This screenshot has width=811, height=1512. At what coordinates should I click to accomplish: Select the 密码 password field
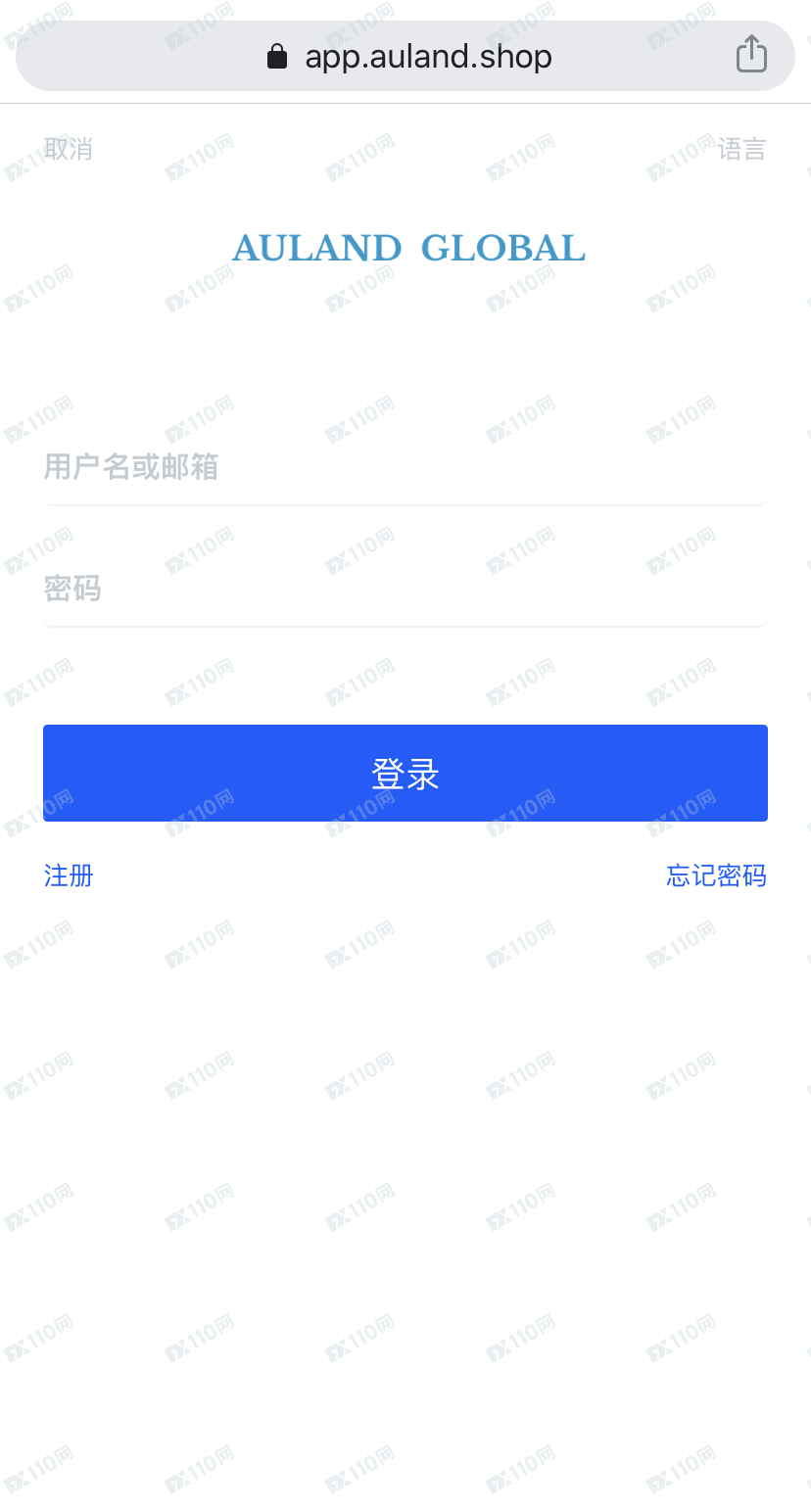point(405,589)
